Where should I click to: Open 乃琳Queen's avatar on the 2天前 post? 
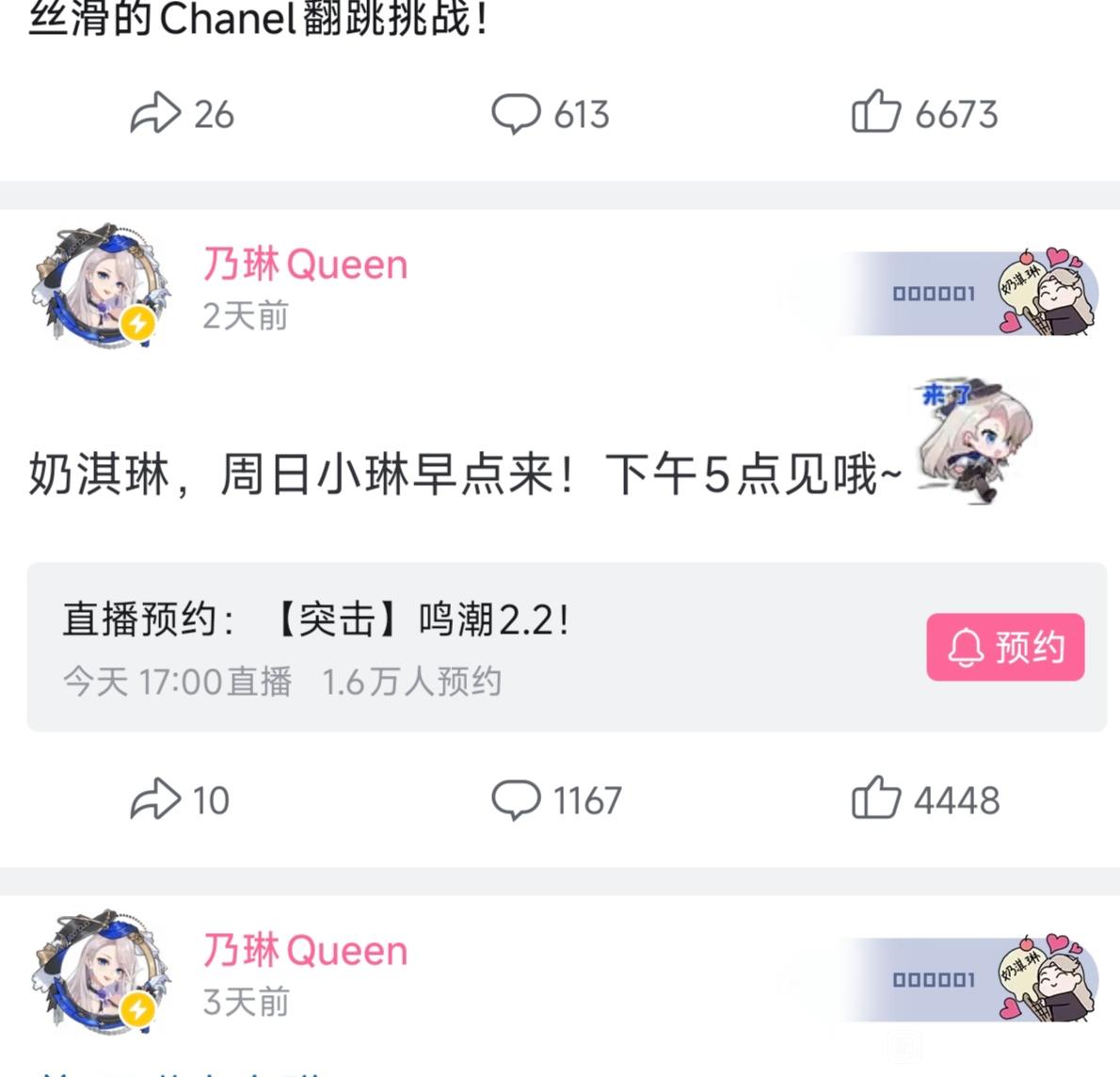click(x=102, y=286)
